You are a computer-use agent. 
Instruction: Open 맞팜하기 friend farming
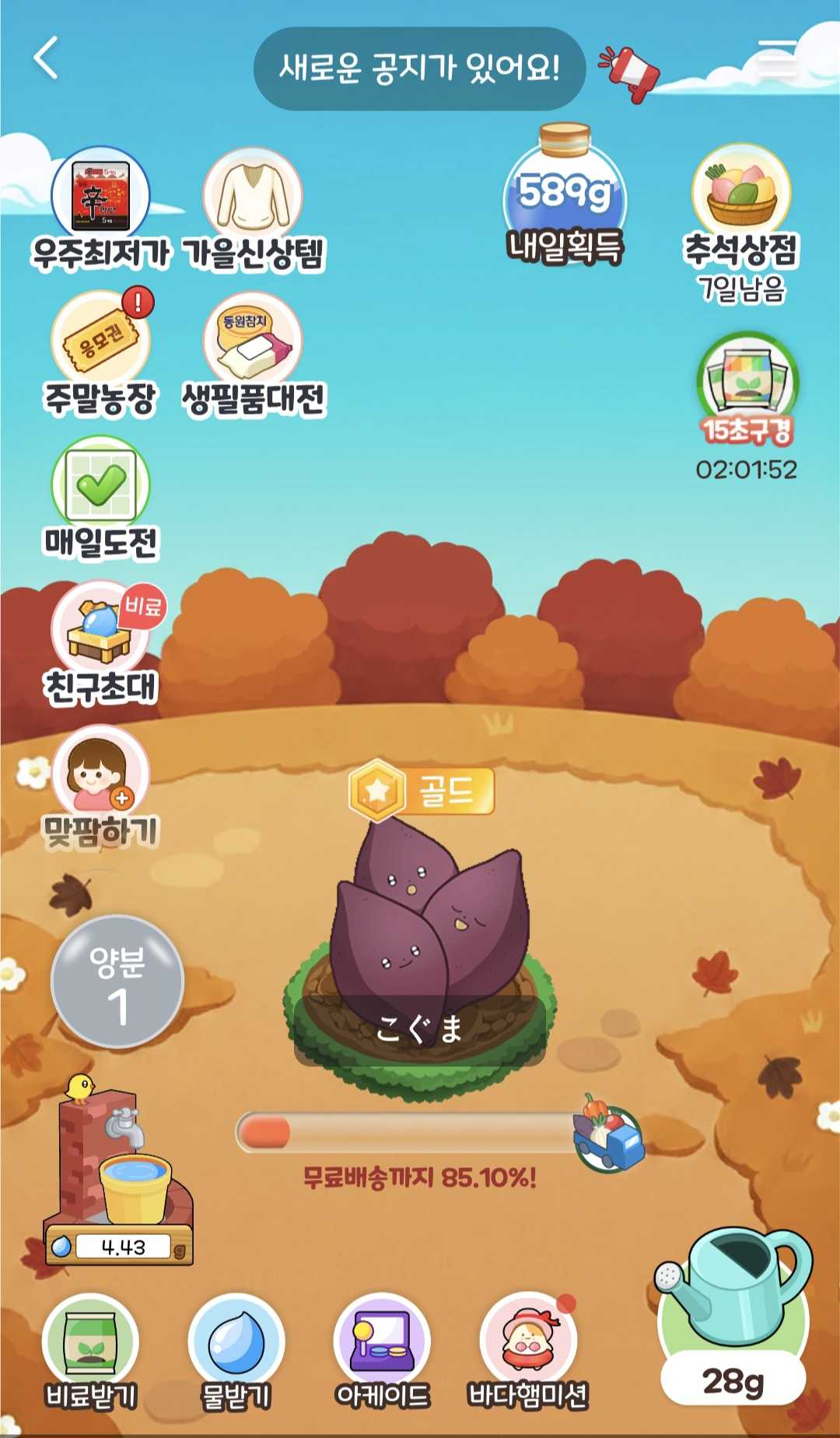pos(100,774)
